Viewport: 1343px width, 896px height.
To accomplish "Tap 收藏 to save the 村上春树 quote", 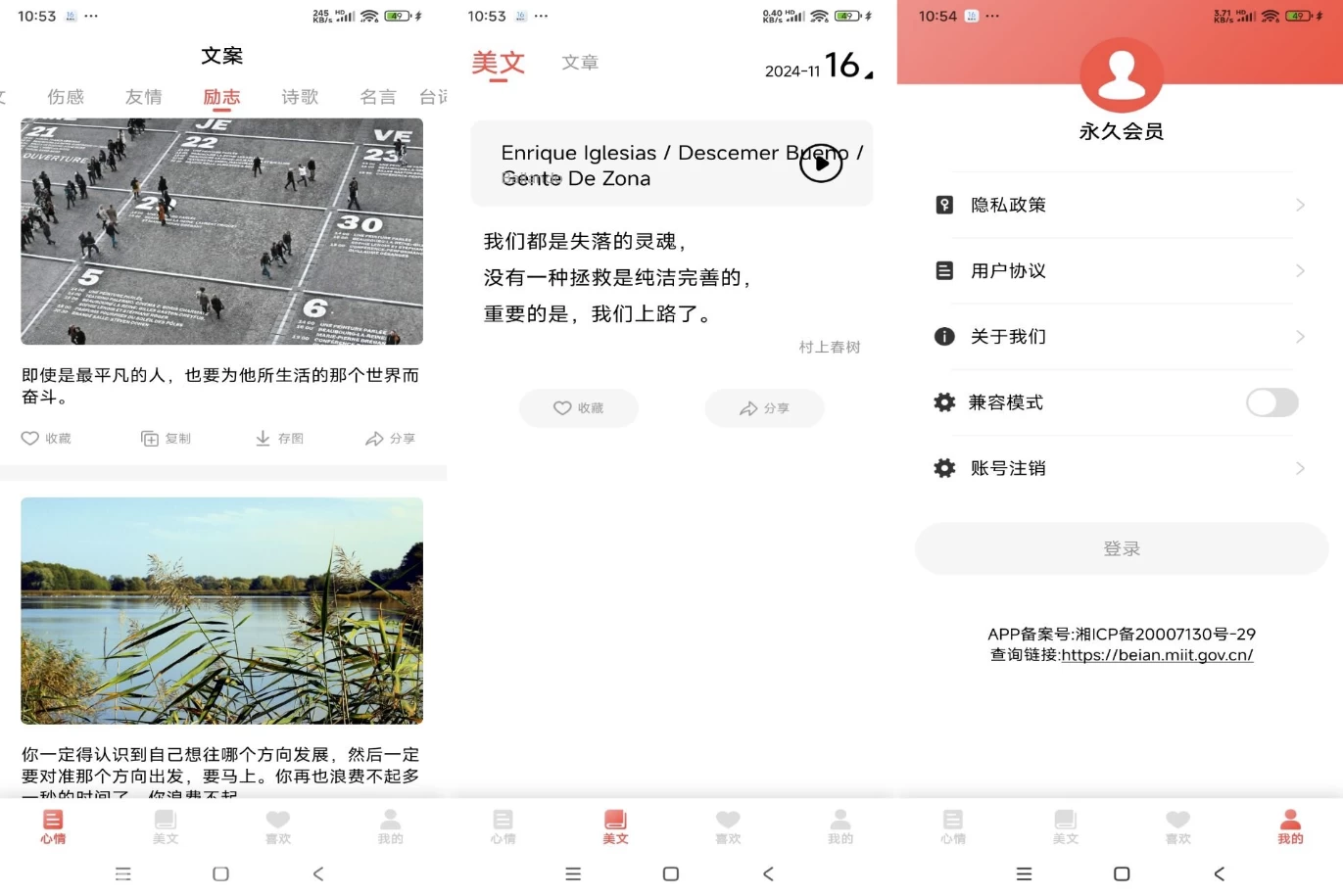I will tap(578, 408).
